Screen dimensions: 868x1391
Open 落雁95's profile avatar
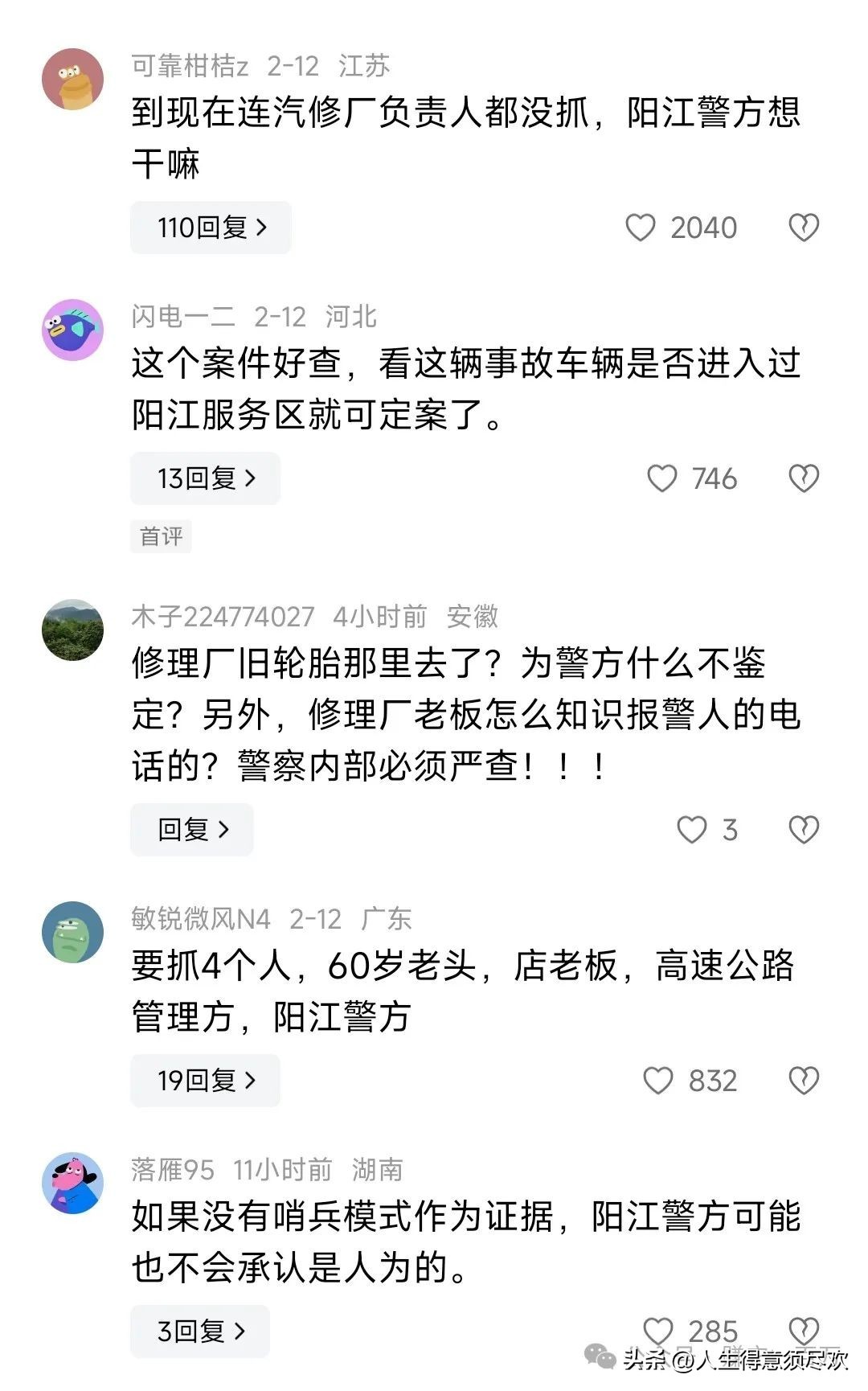73,1183
